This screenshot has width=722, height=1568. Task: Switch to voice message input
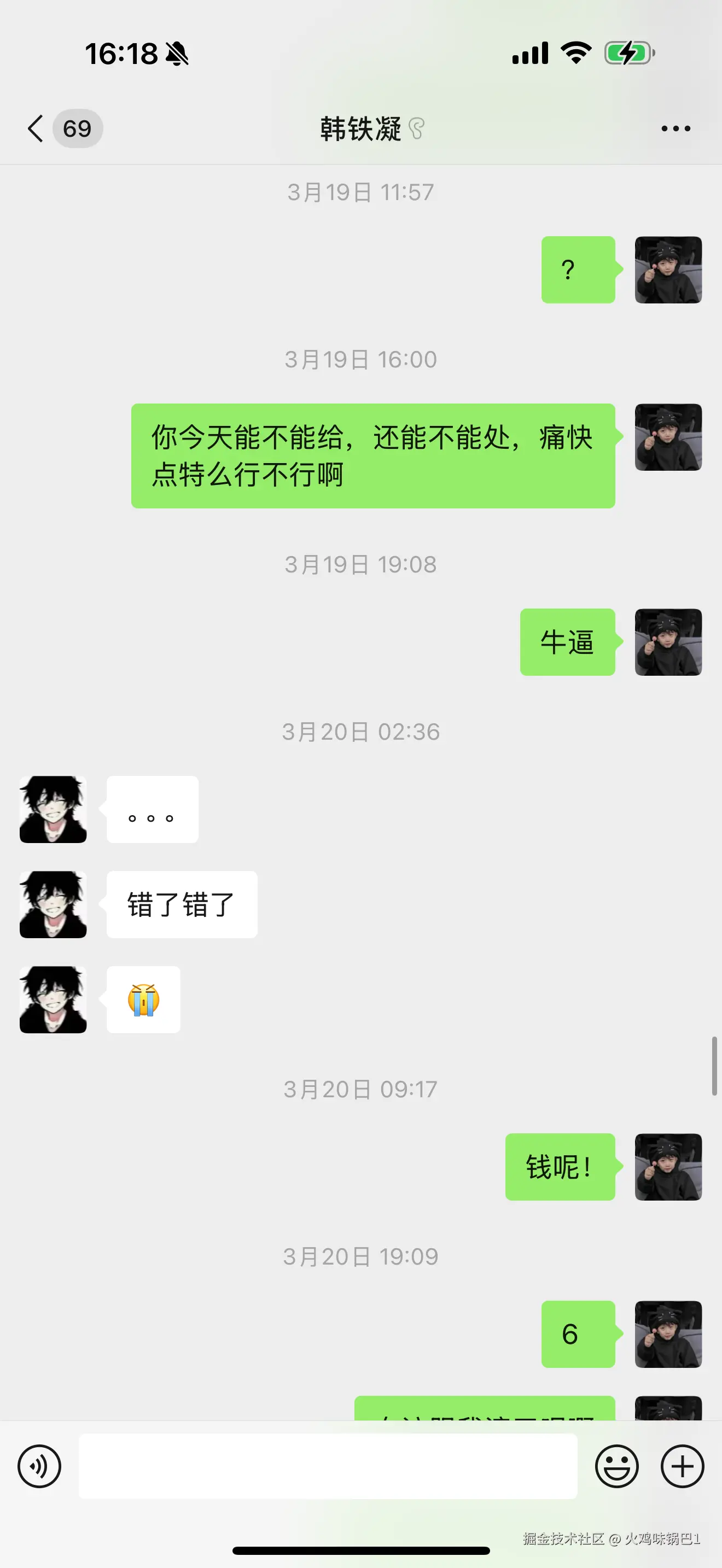(39, 1466)
